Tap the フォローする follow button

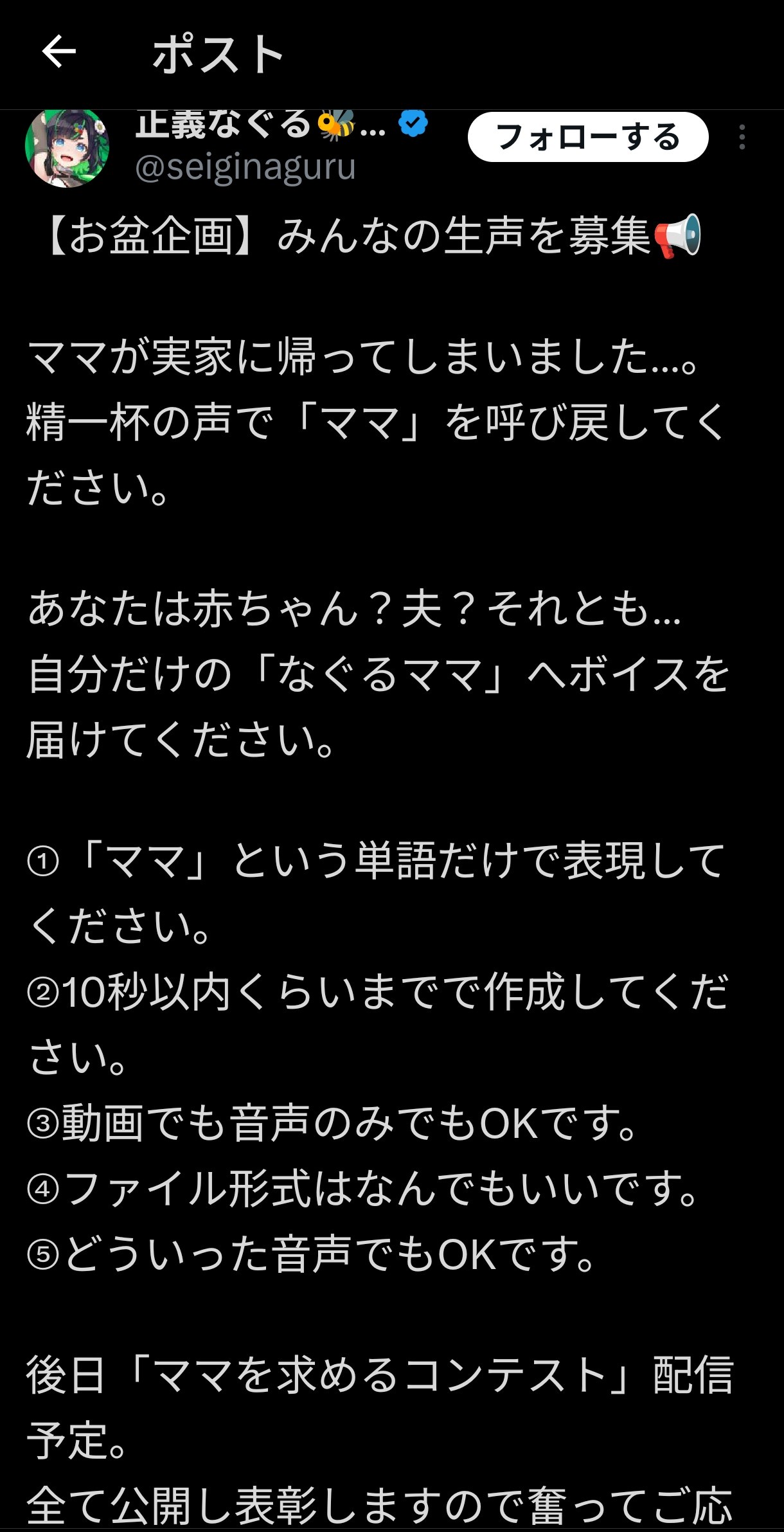pyautogui.click(x=587, y=138)
